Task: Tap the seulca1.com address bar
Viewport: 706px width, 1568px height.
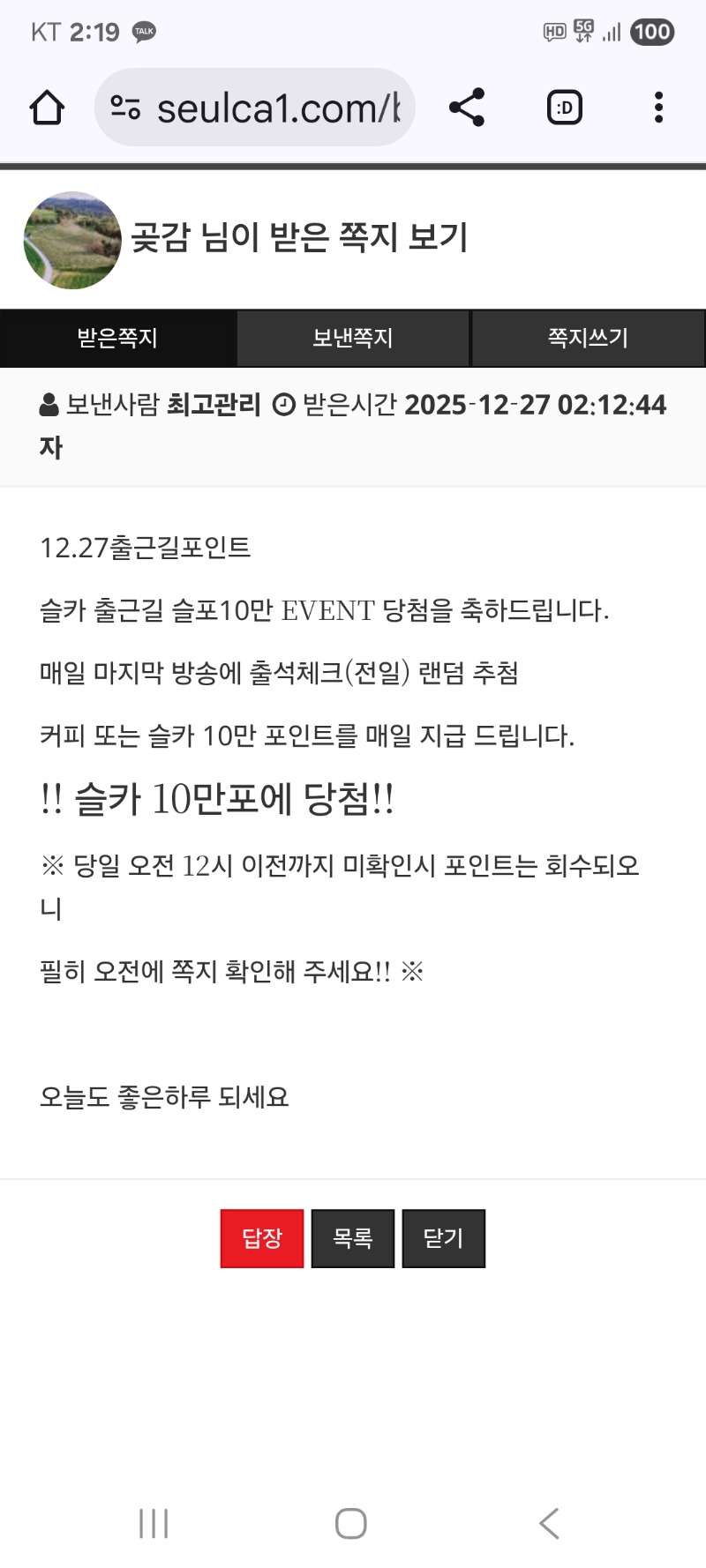Action: (256, 108)
